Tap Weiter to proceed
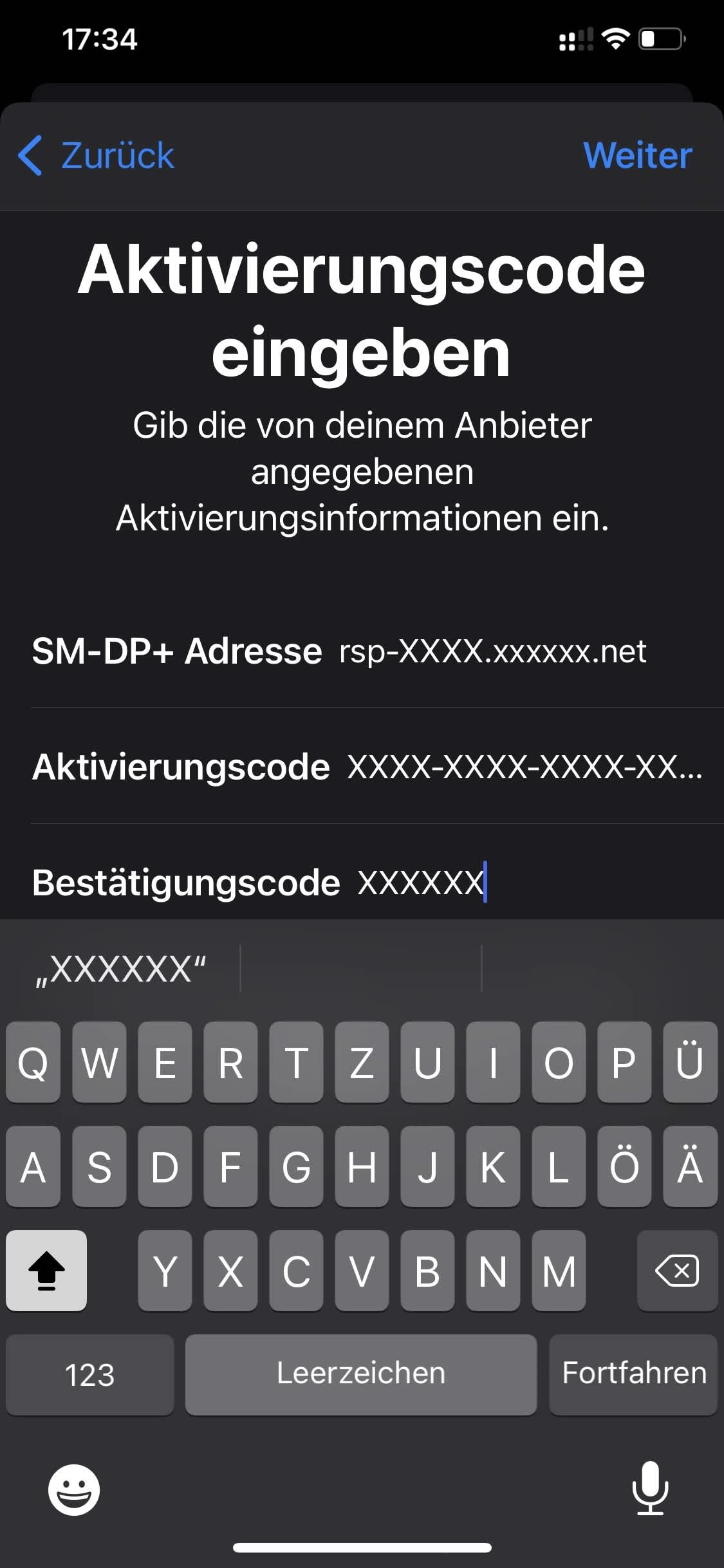This screenshot has height=1568, width=724. (637, 156)
